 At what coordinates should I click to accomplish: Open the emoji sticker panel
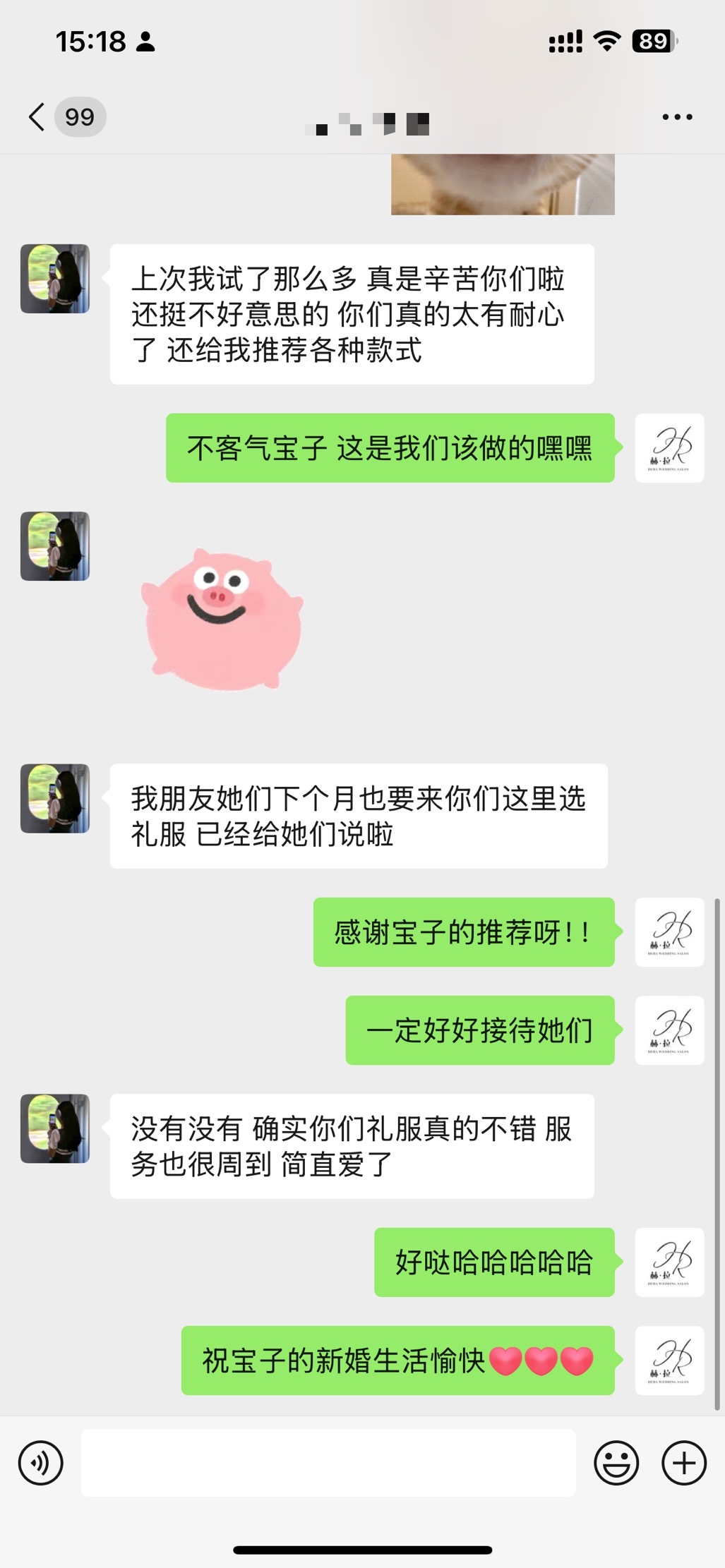coord(616,1463)
